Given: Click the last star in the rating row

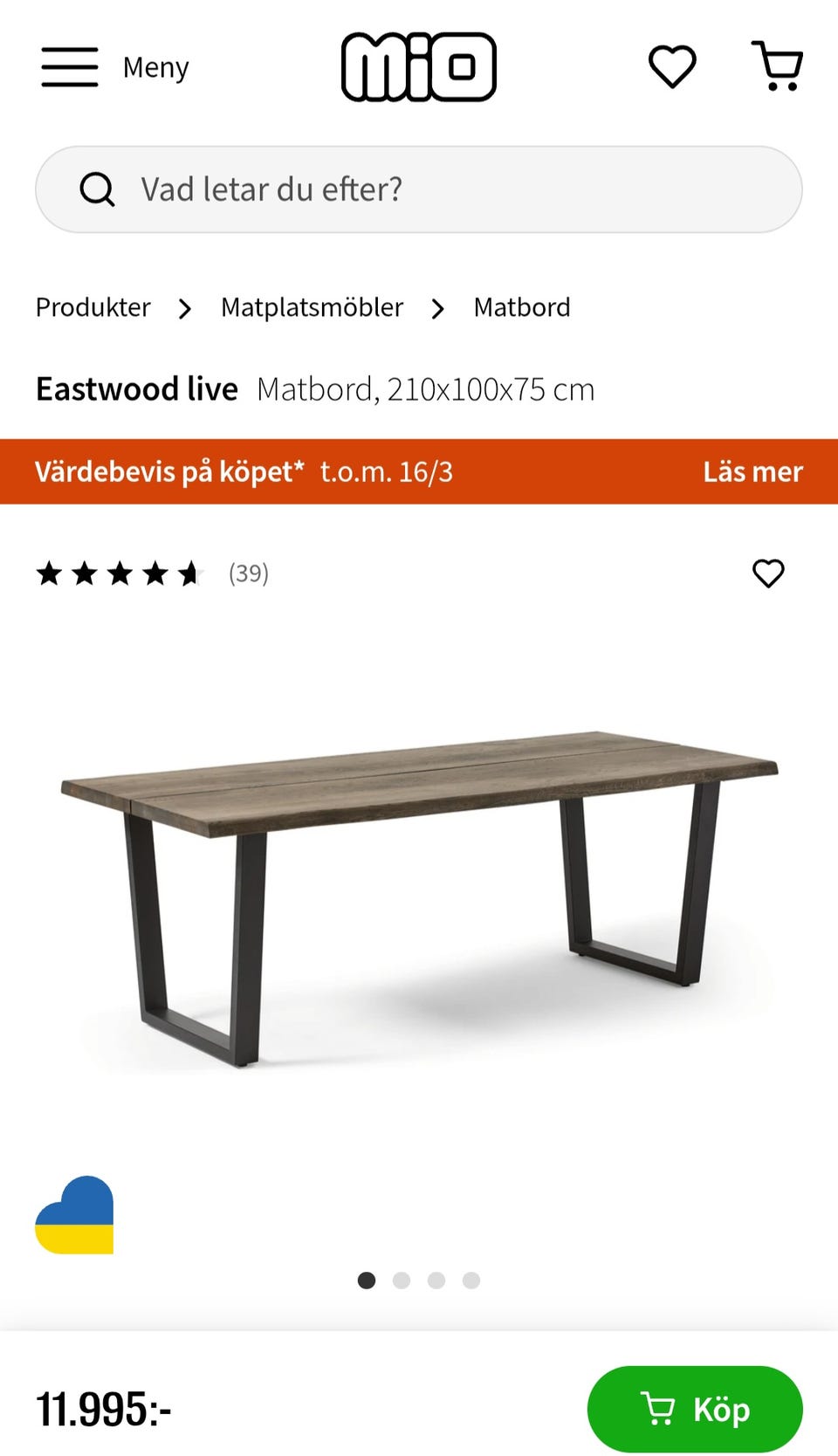Looking at the screenshot, I should tap(189, 573).
